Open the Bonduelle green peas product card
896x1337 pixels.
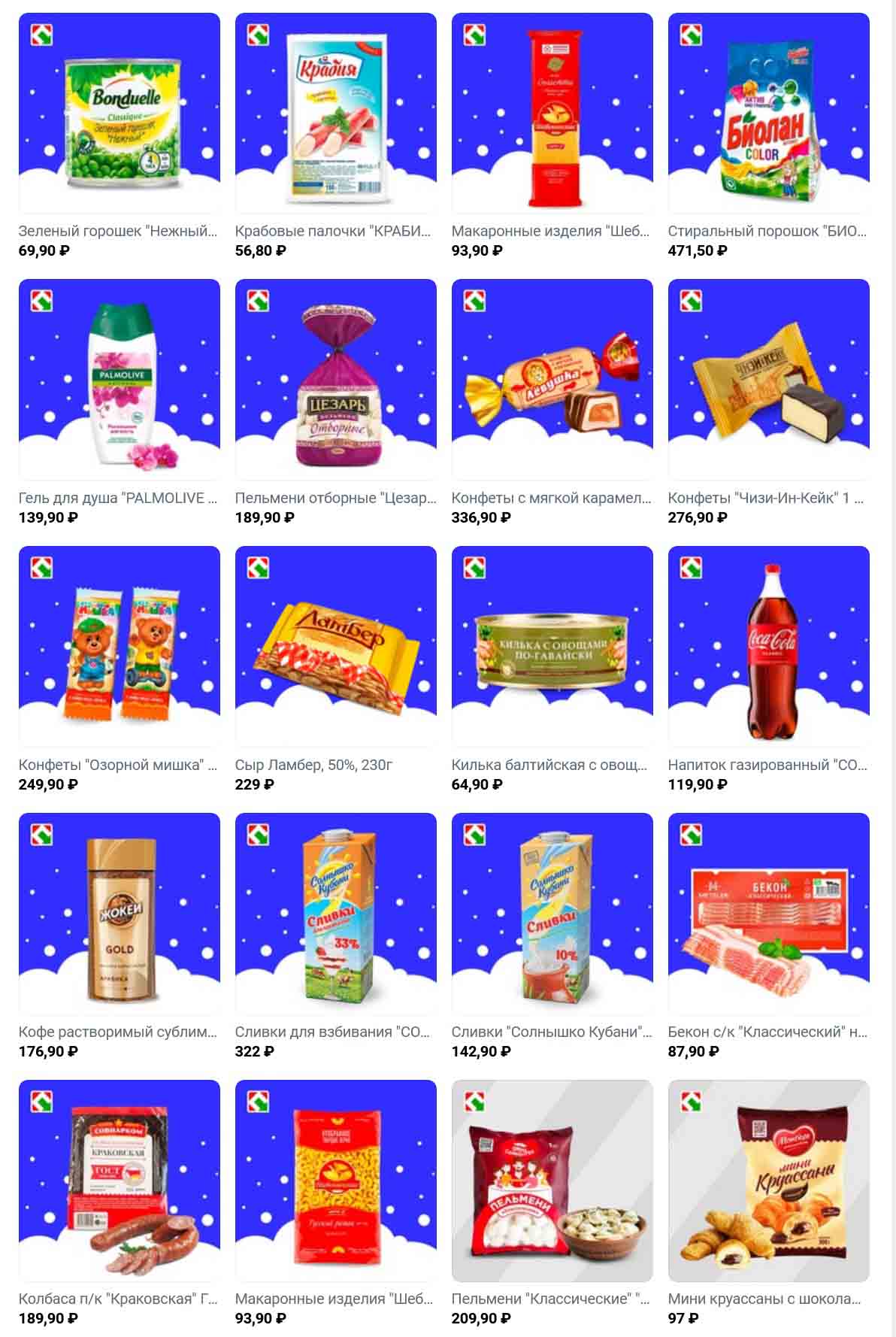coord(120,114)
